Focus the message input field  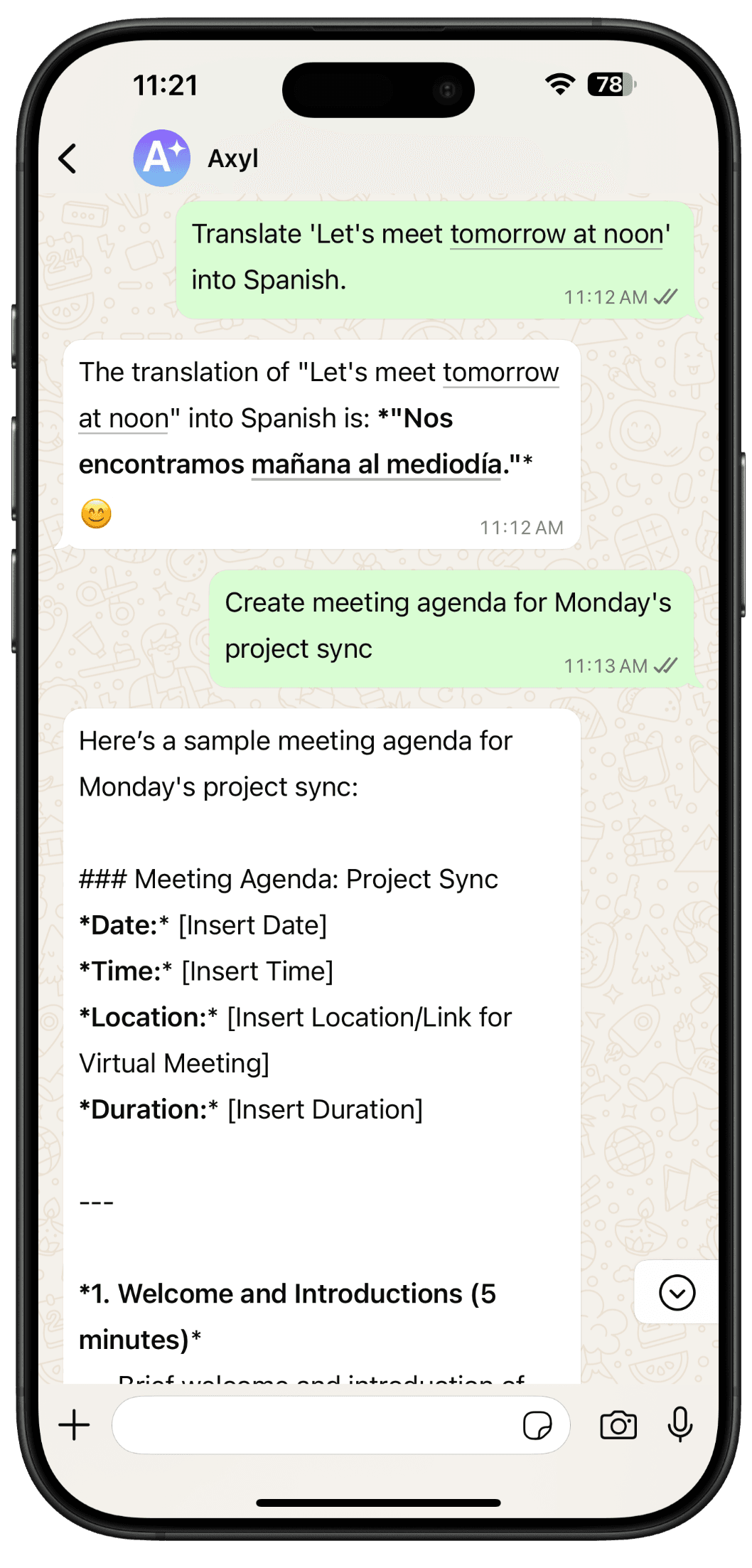pos(313,1425)
